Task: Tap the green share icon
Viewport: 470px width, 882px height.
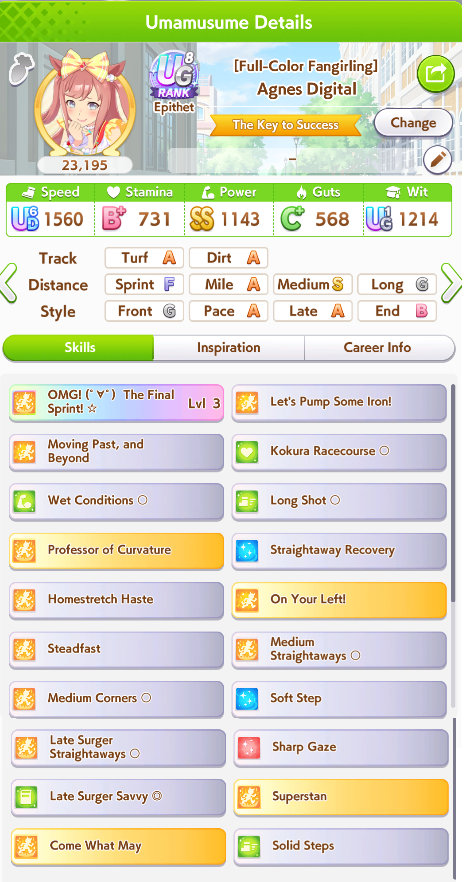Action: [x=435, y=74]
